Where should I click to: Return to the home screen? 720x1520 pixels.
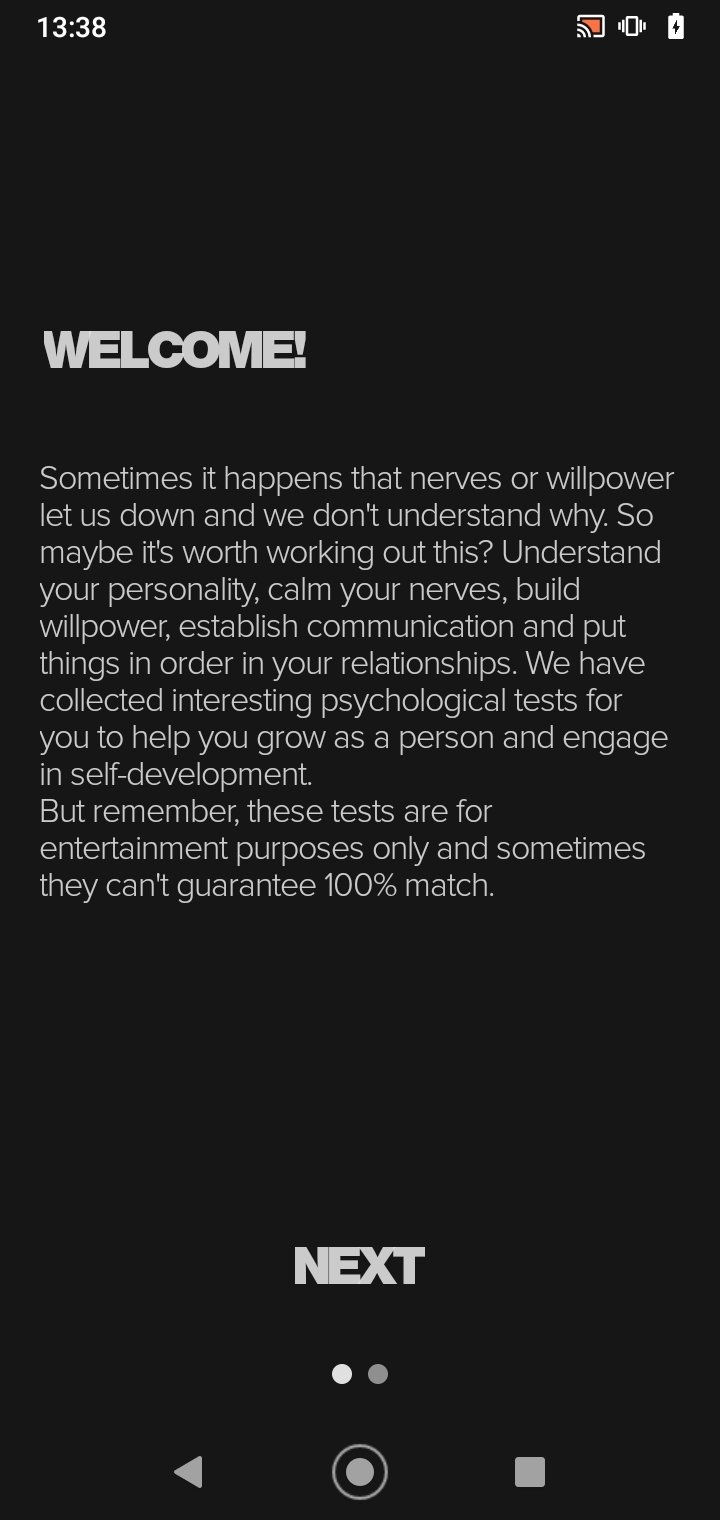point(360,1472)
